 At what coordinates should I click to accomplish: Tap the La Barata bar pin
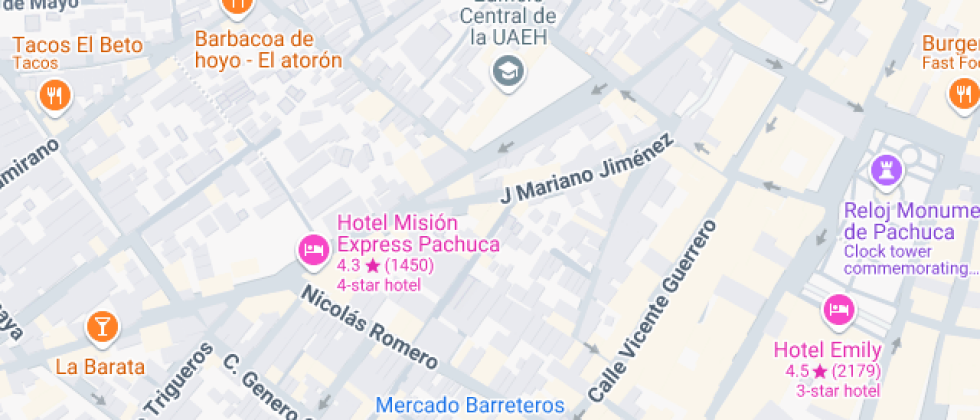click(102, 326)
